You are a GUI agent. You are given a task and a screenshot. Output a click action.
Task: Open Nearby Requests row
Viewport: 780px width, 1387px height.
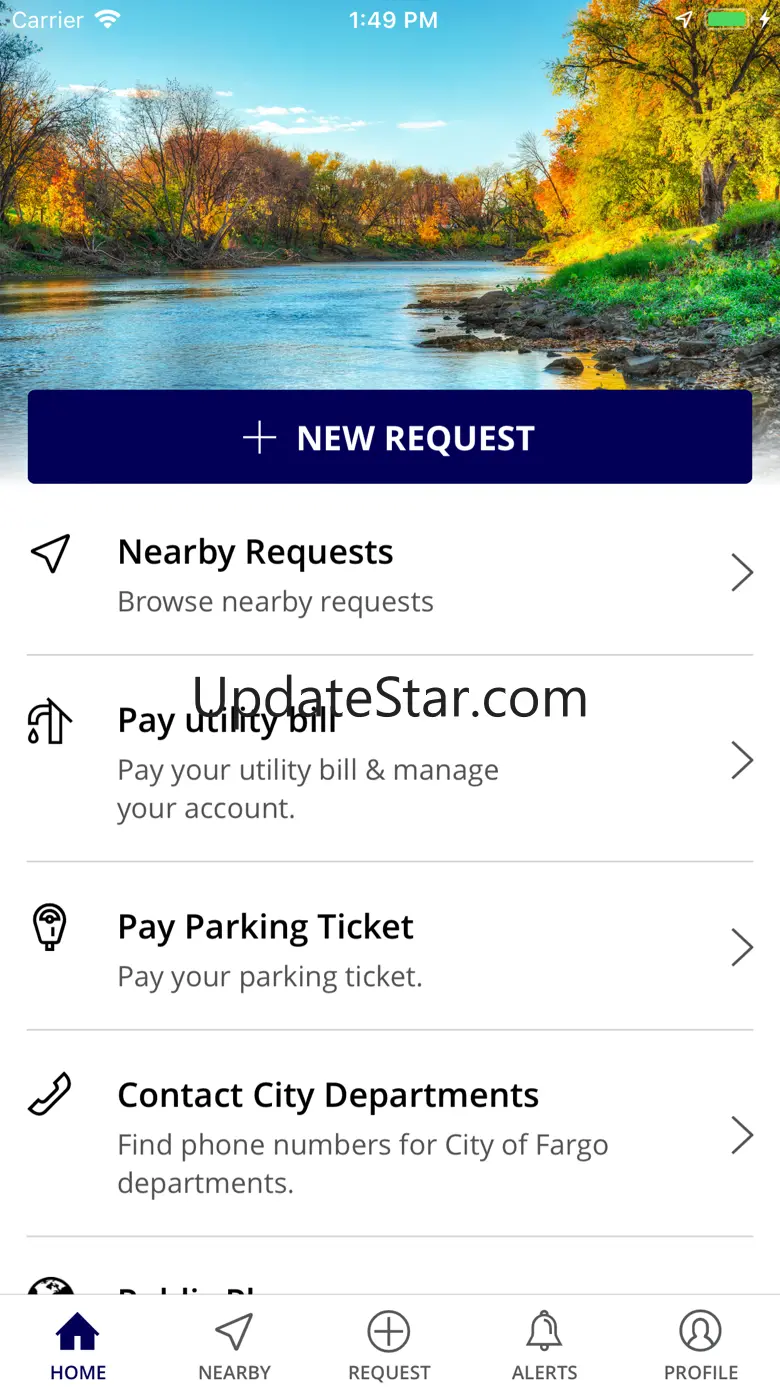pyautogui.click(x=389, y=575)
